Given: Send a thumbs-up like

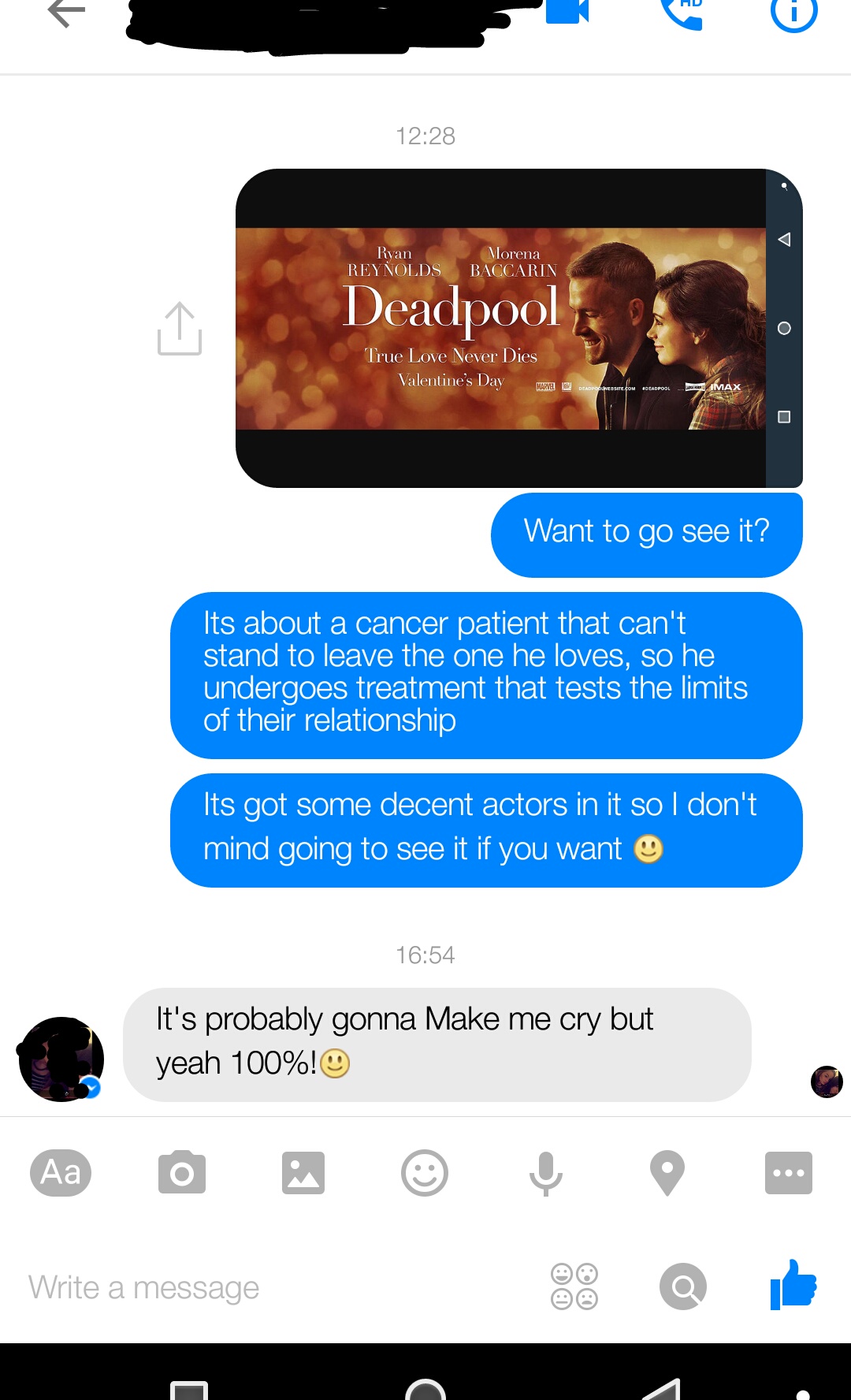Looking at the screenshot, I should coord(793,1285).
